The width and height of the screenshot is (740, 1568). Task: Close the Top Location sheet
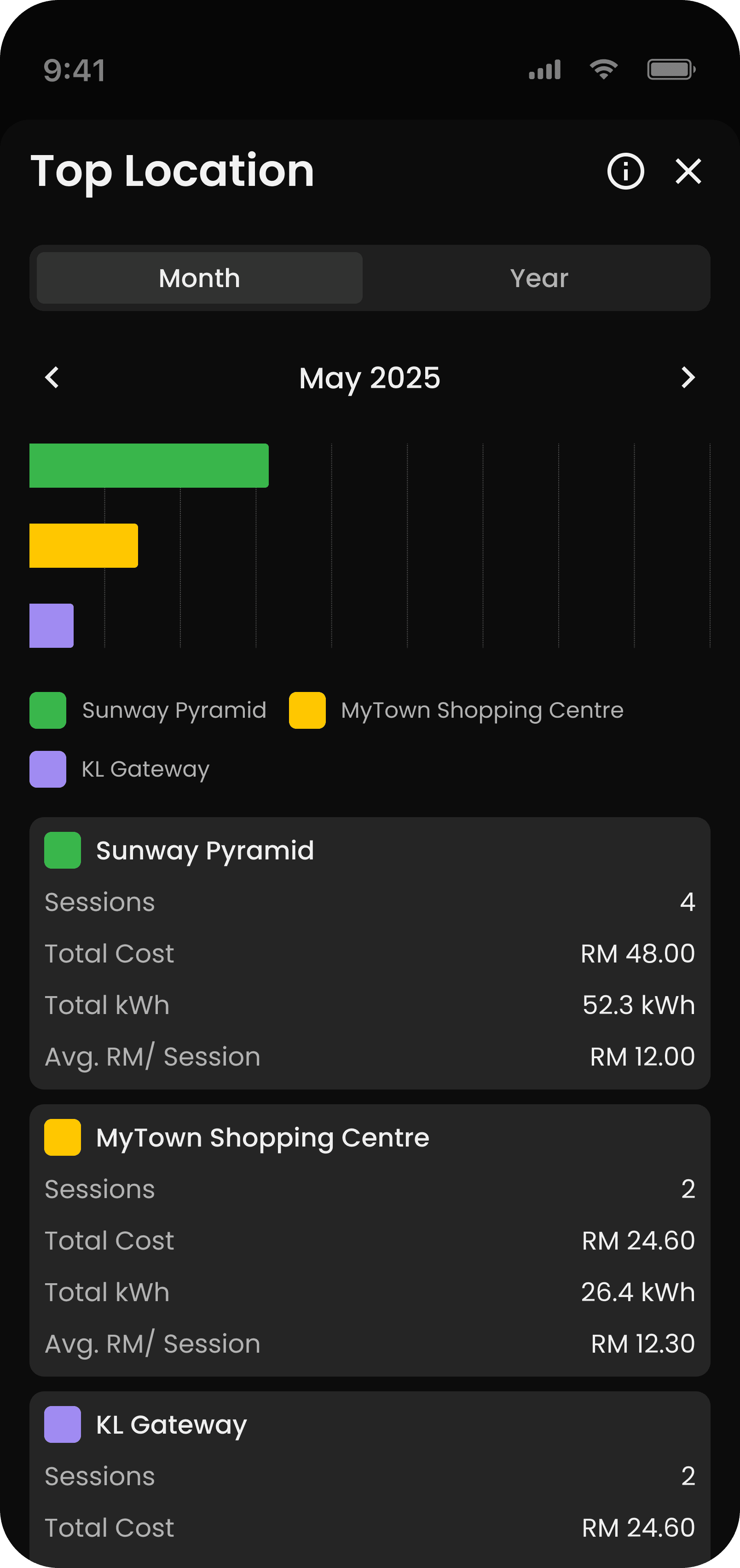688,171
